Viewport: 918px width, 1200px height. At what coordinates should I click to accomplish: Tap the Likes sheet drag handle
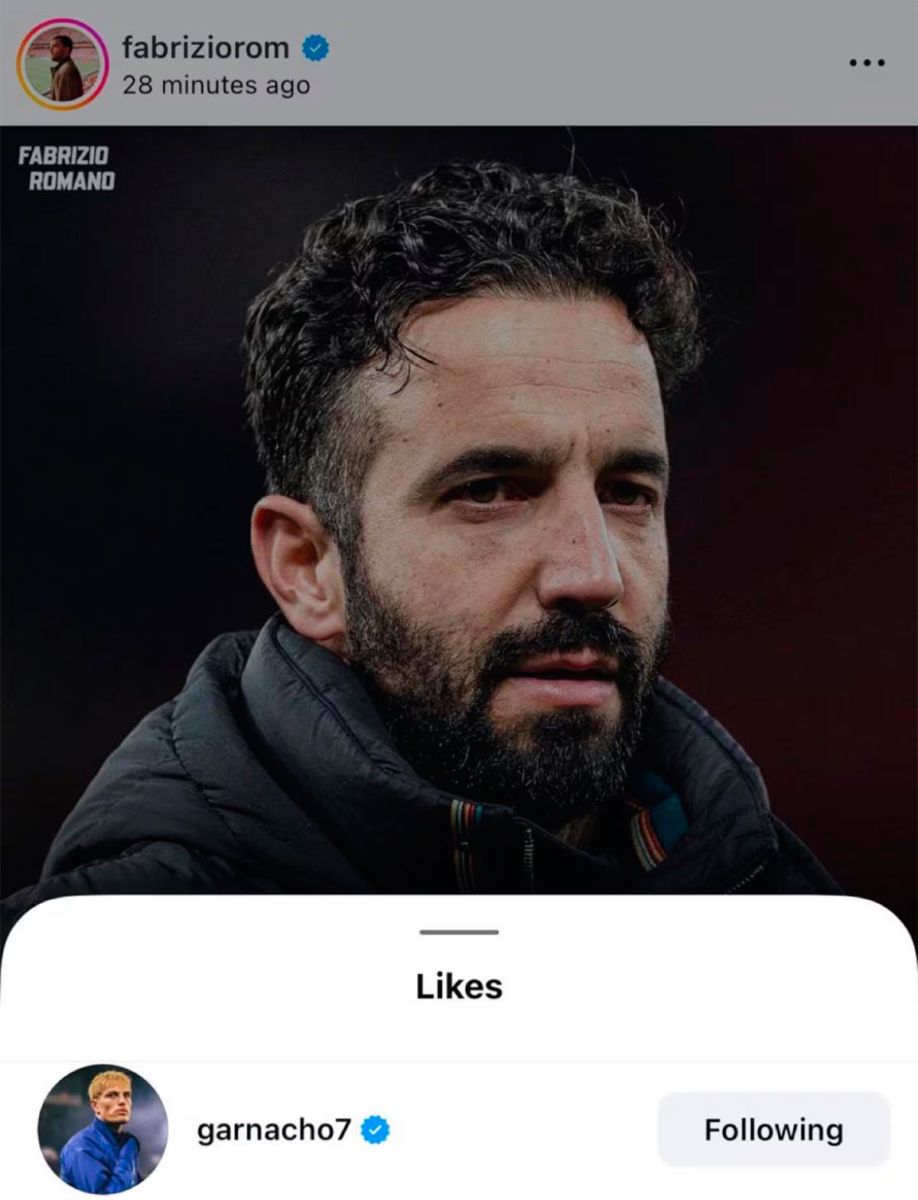pos(459,932)
